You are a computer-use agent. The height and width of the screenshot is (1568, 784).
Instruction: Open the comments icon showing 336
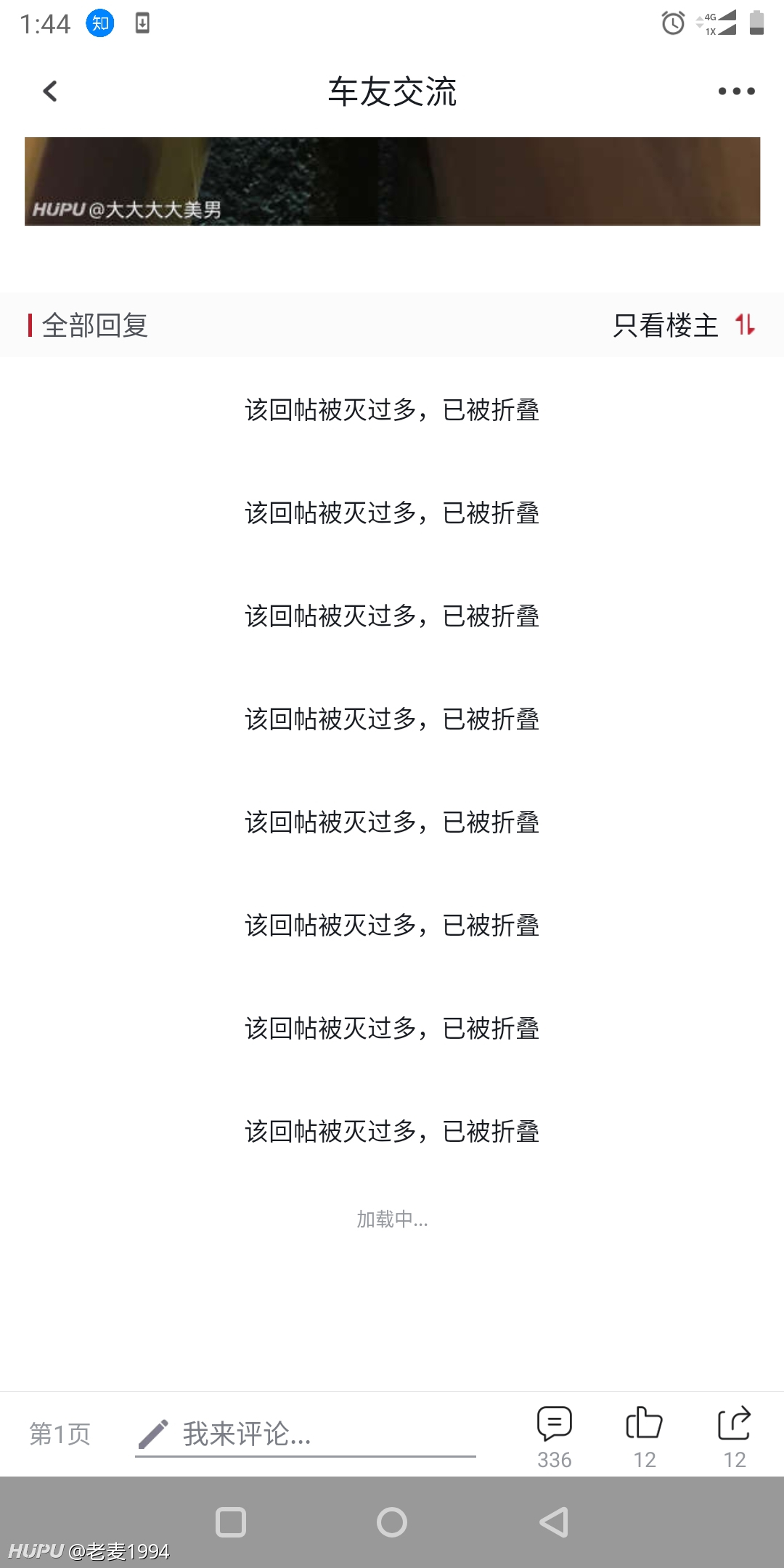pos(555,1437)
